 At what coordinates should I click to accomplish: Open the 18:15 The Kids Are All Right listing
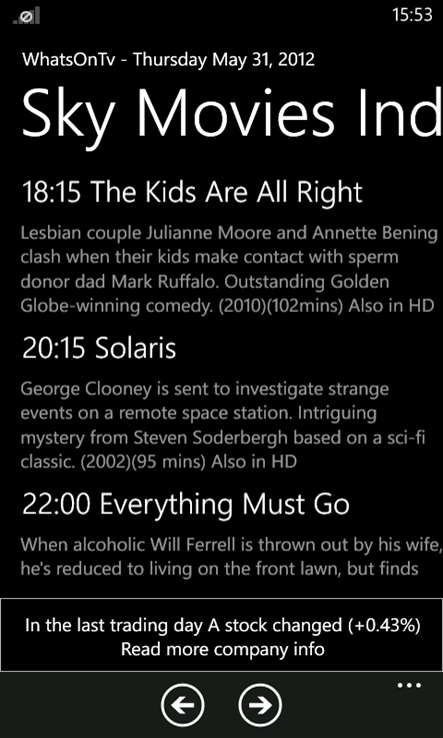click(x=193, y=193)
